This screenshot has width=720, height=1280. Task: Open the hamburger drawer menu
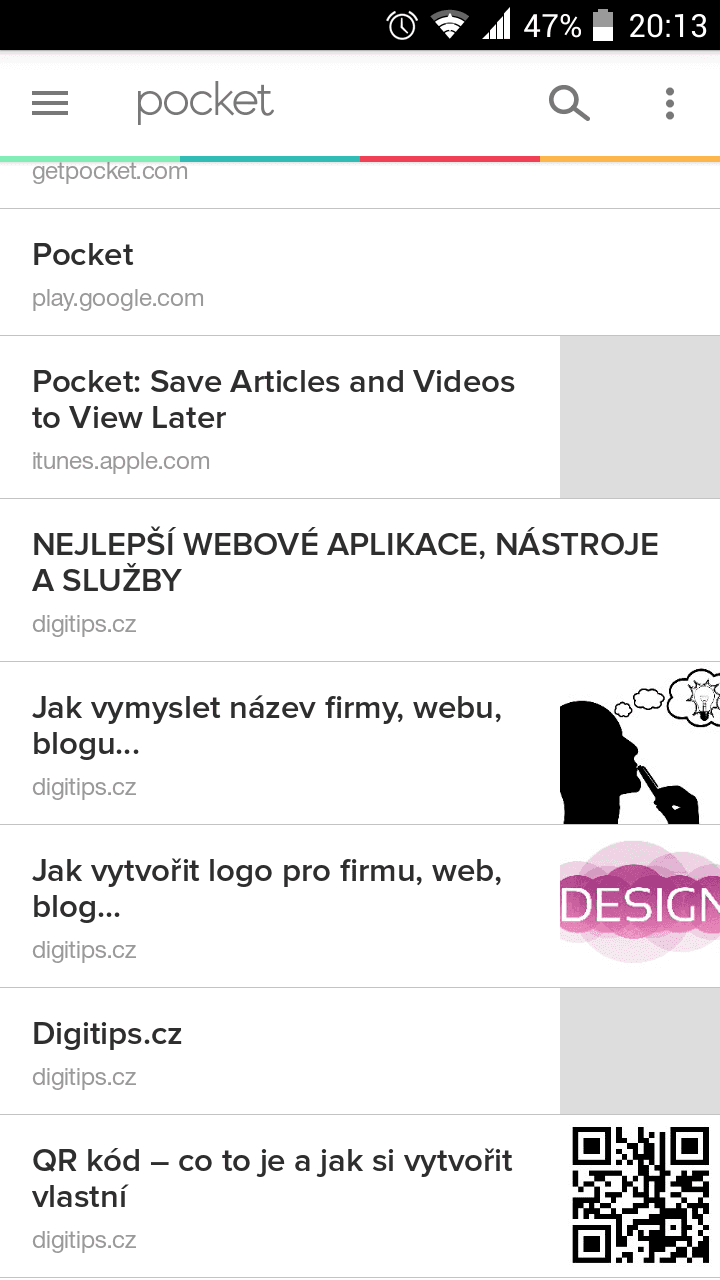click(x=50, y=103)
